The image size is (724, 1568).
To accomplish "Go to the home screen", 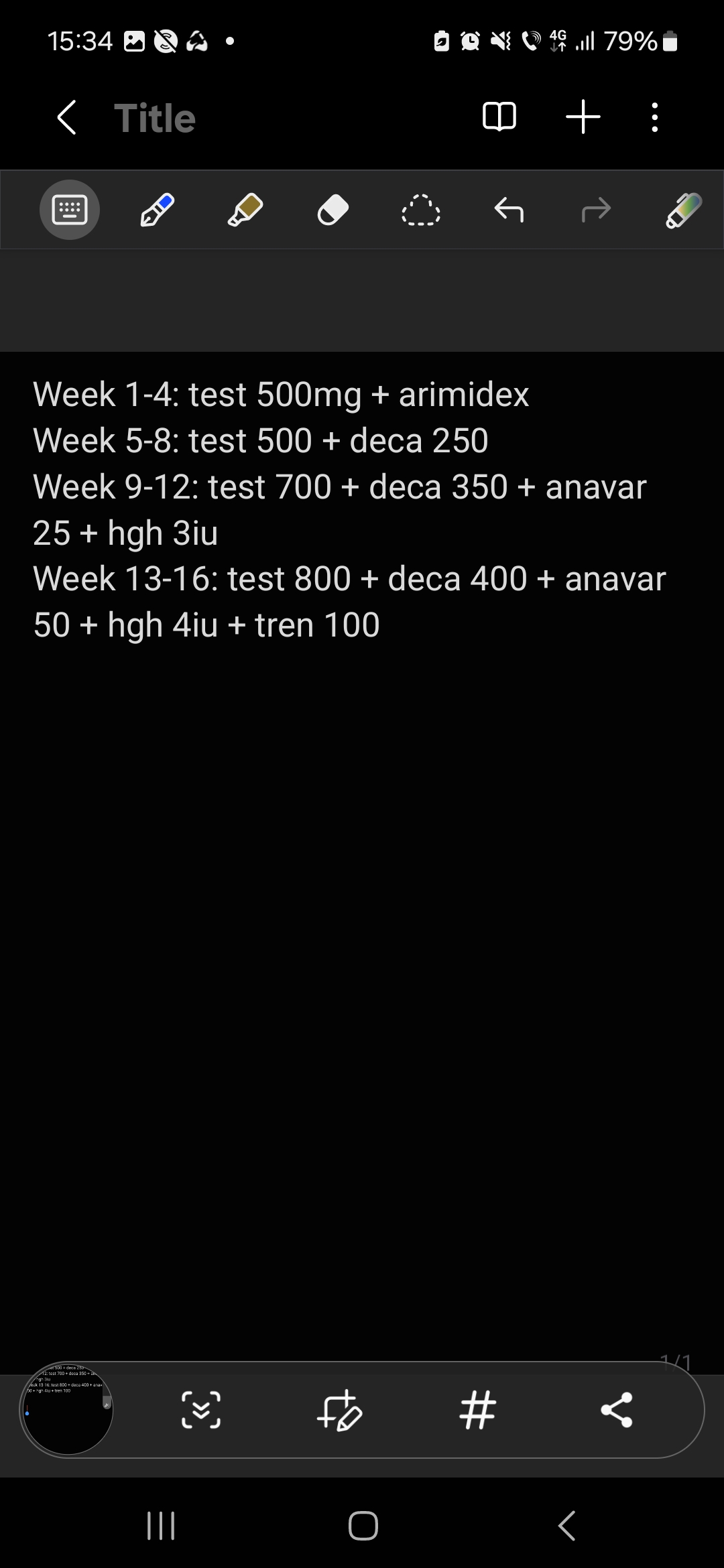I will (363, 1526).
